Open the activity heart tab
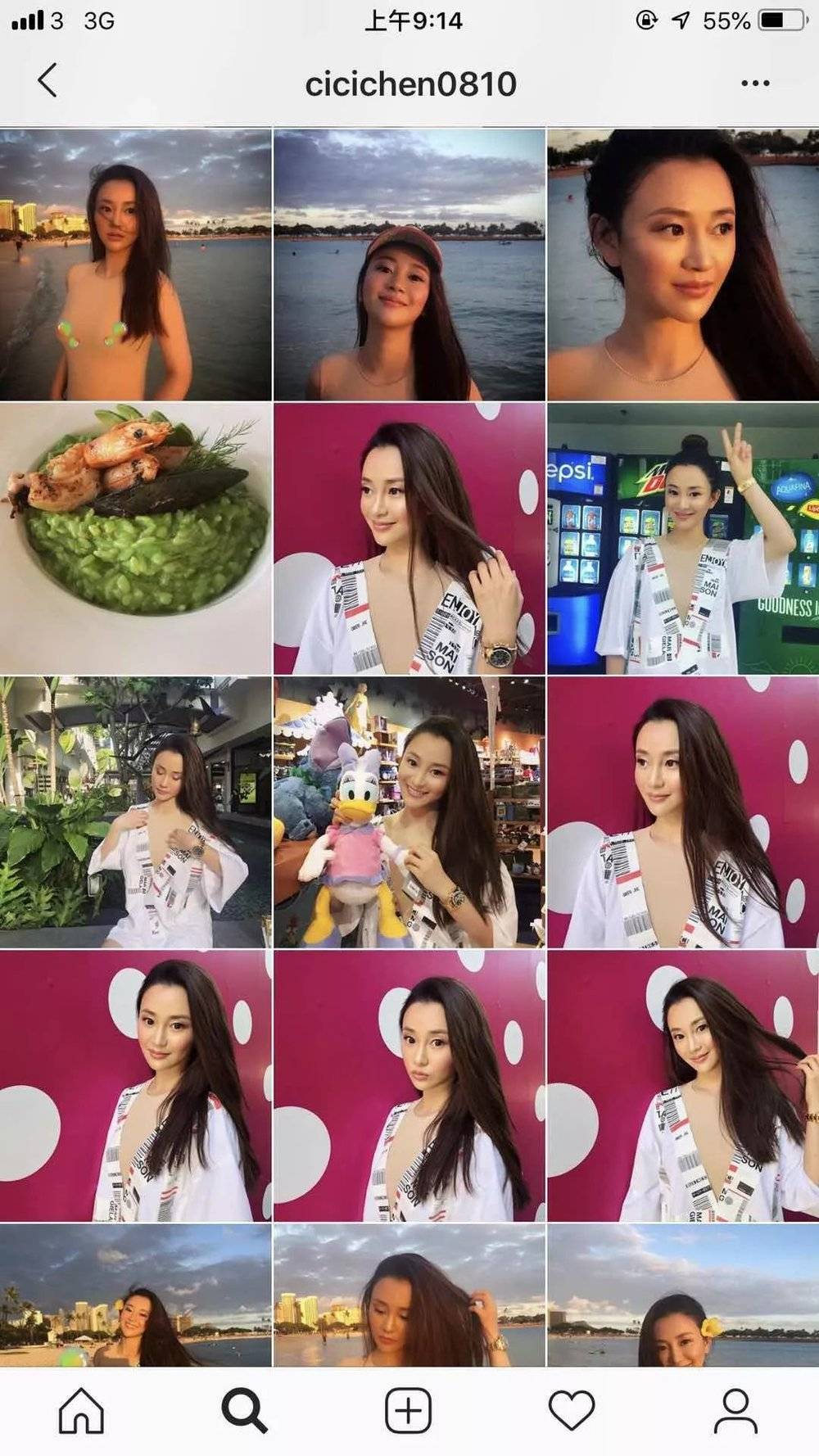This screenshot has height=1456, width=819. (572, 1410)
